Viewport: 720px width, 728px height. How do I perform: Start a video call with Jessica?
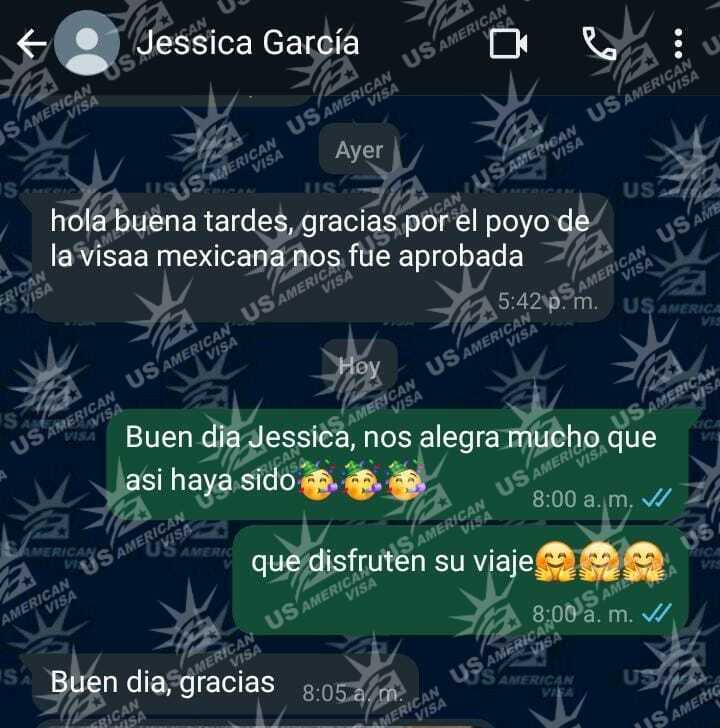click(x=508, y=44)
